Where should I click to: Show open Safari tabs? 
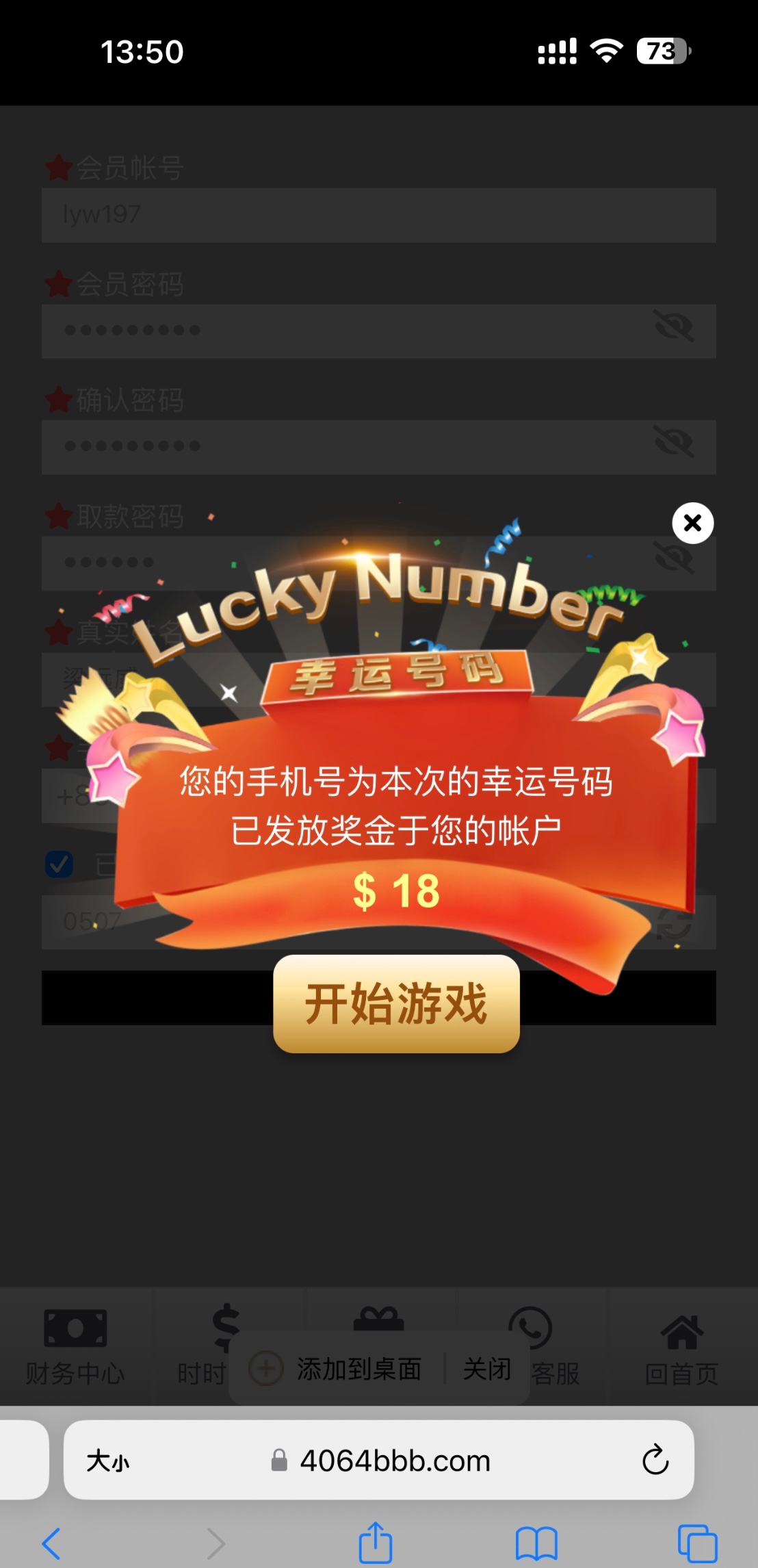(696, 1543)
